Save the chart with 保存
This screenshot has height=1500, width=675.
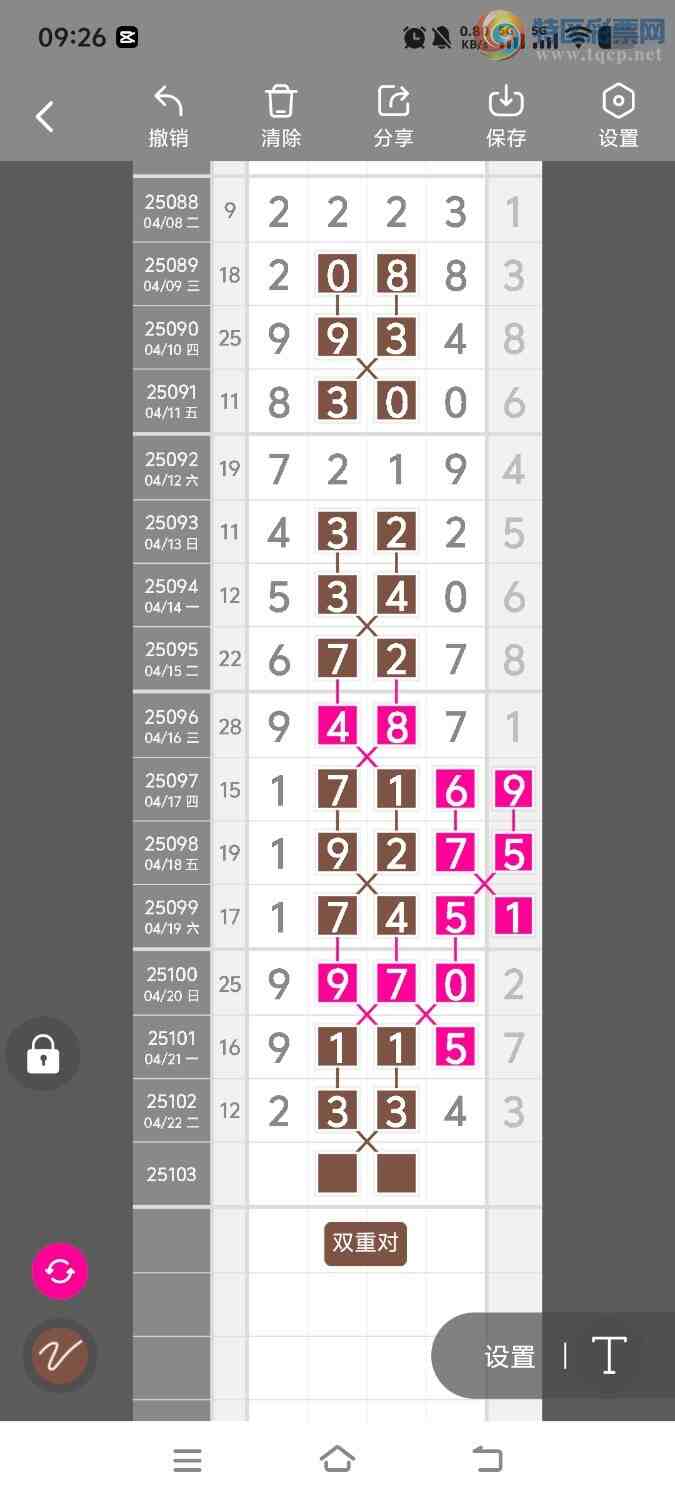tap(506, 117)
